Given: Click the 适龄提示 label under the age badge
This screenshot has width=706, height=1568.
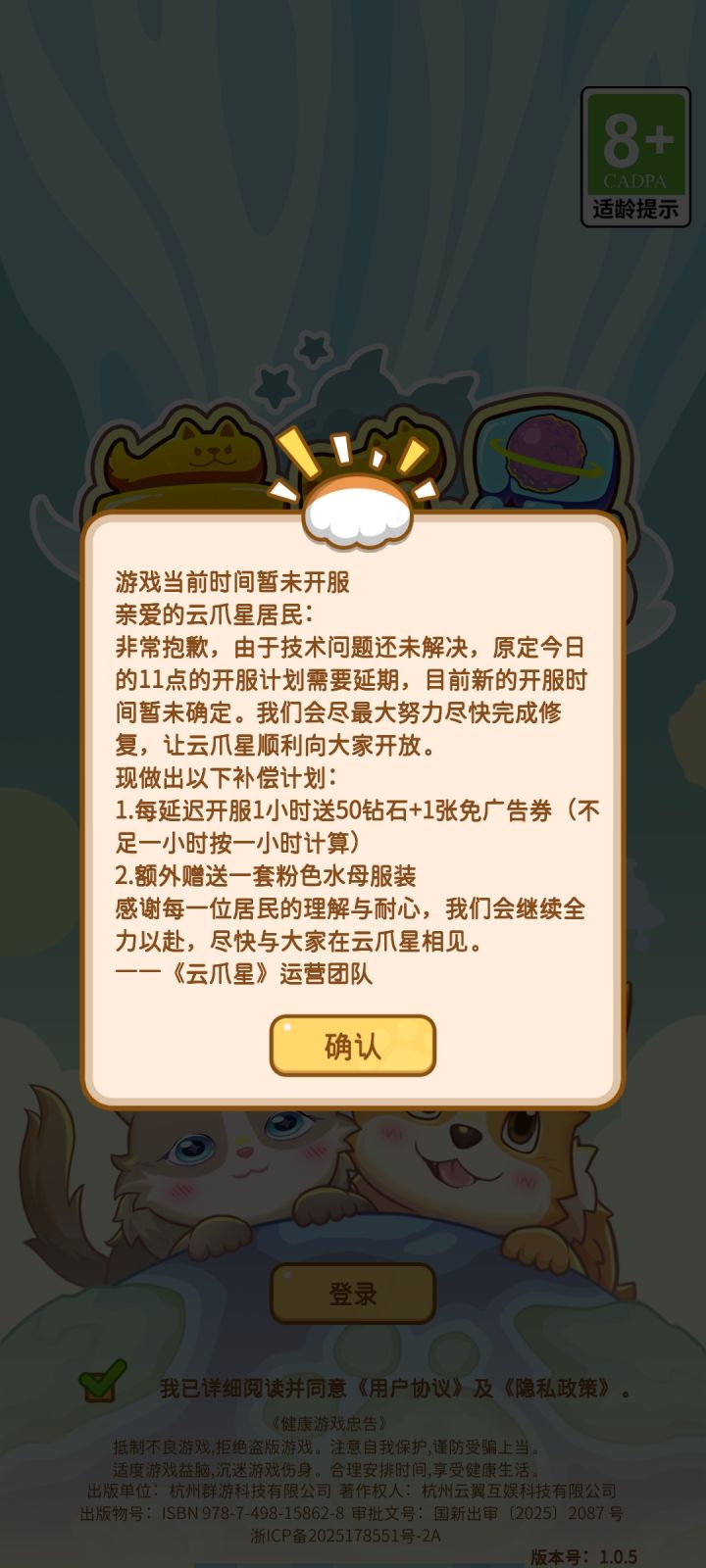Looking at the screenshot, I should coord(637,206).
